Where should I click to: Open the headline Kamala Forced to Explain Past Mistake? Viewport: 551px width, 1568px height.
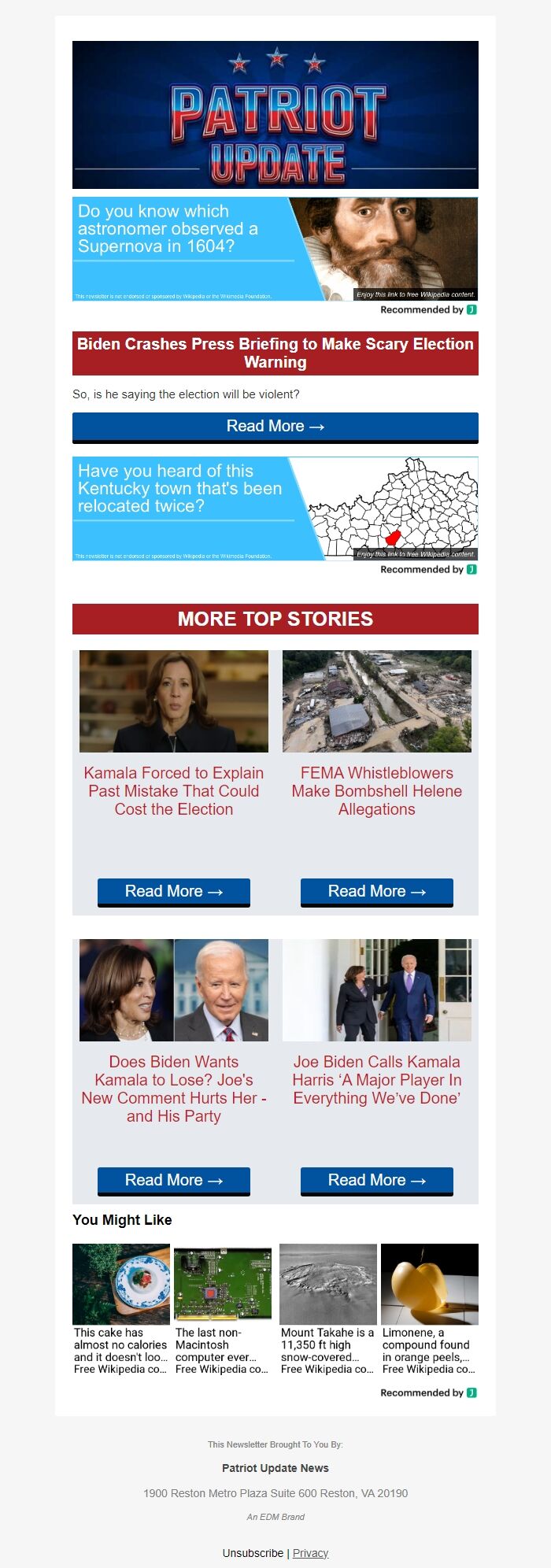pyautogui.click(x=173, y=791)
